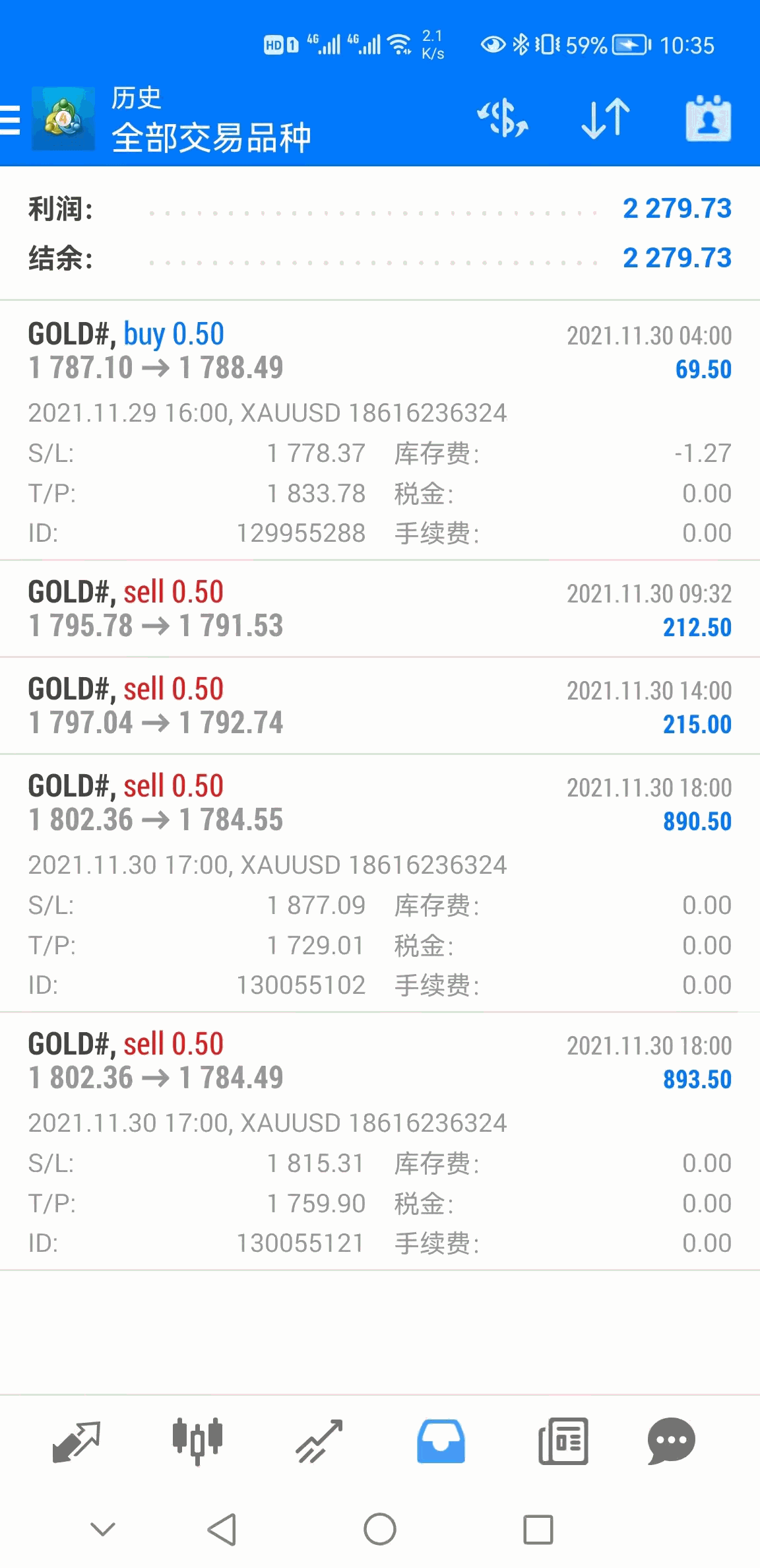
Task: Switch to the News tab
Action: pyautogui.click(x=563, y=1441)
